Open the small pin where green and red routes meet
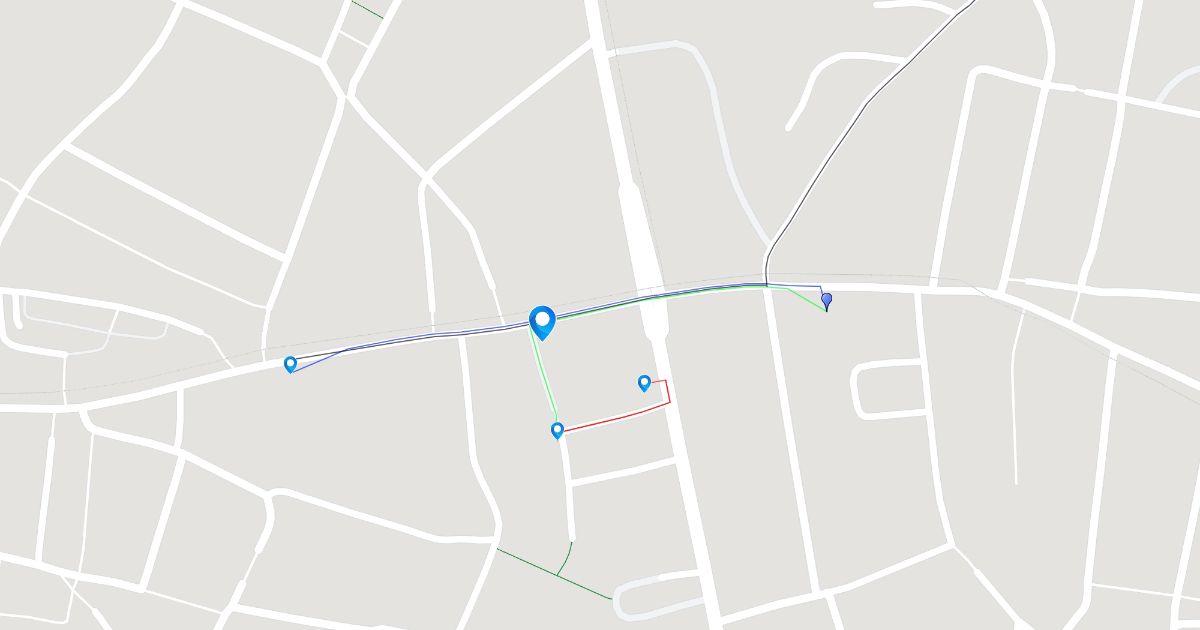 [558, 431]
